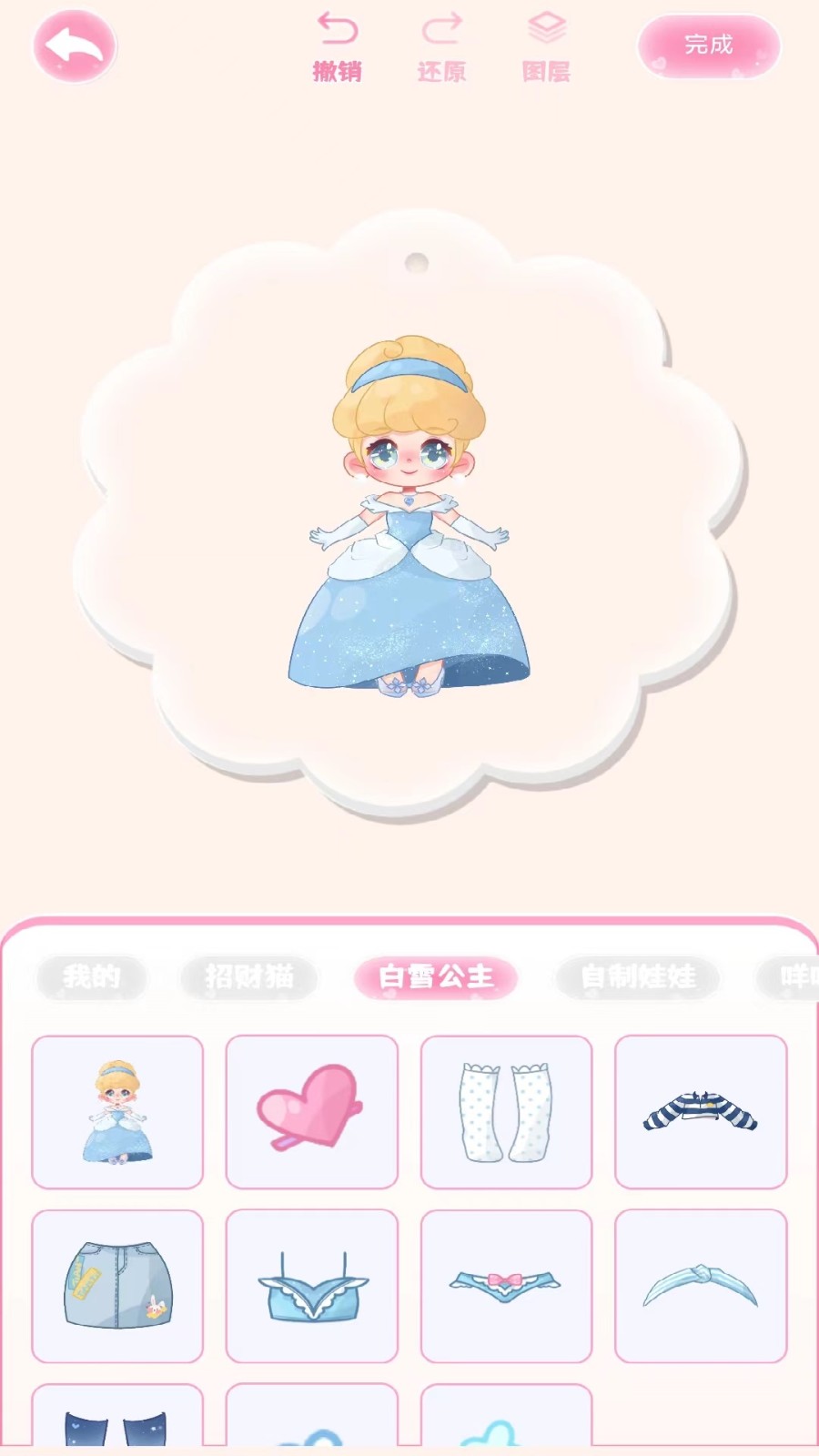Screen dimensions: 819x1456
Task: Select the pink heart mitten item
Action: [311, 1112]
